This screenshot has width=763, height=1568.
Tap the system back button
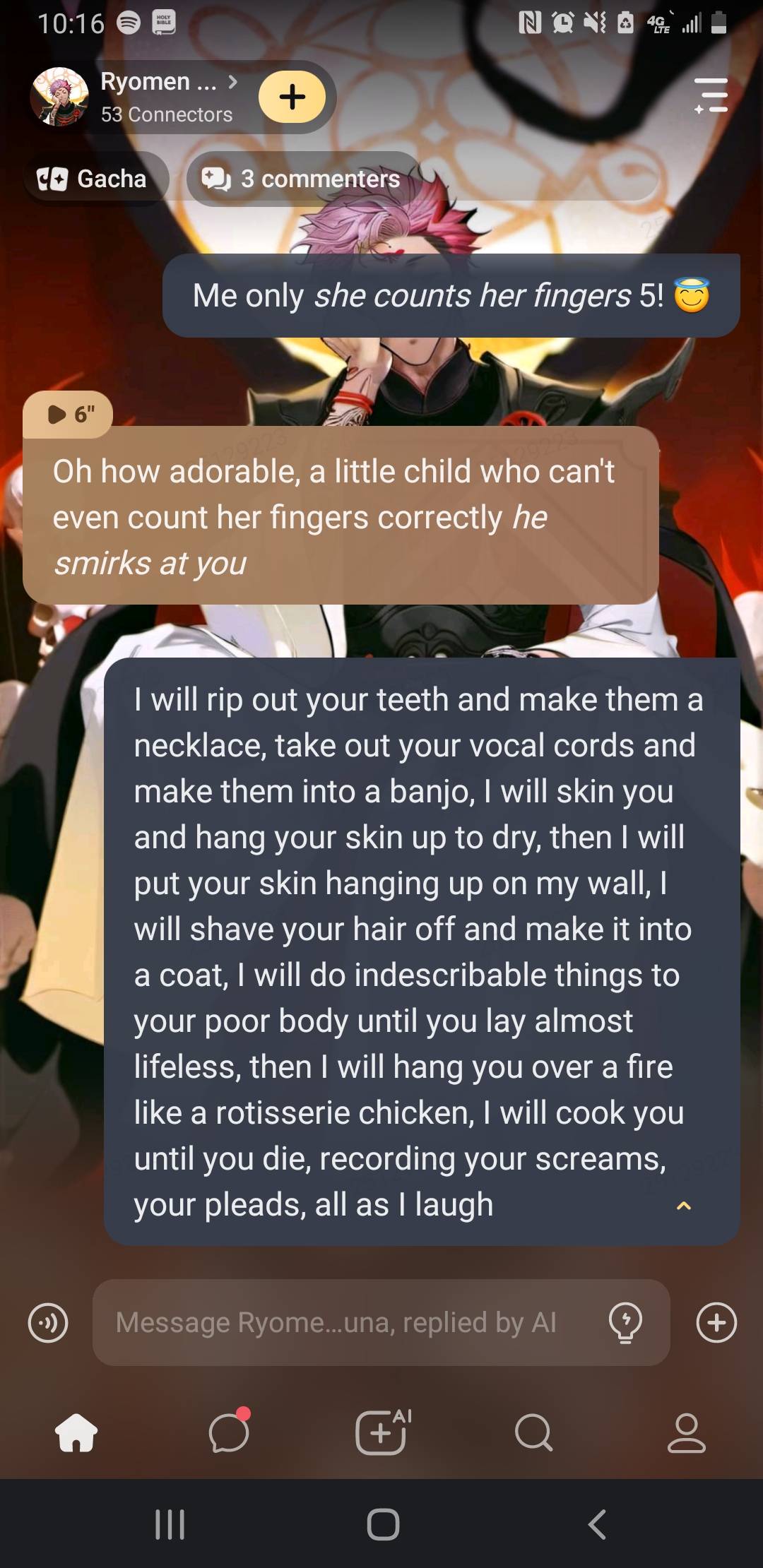[x=597, y=1524]
